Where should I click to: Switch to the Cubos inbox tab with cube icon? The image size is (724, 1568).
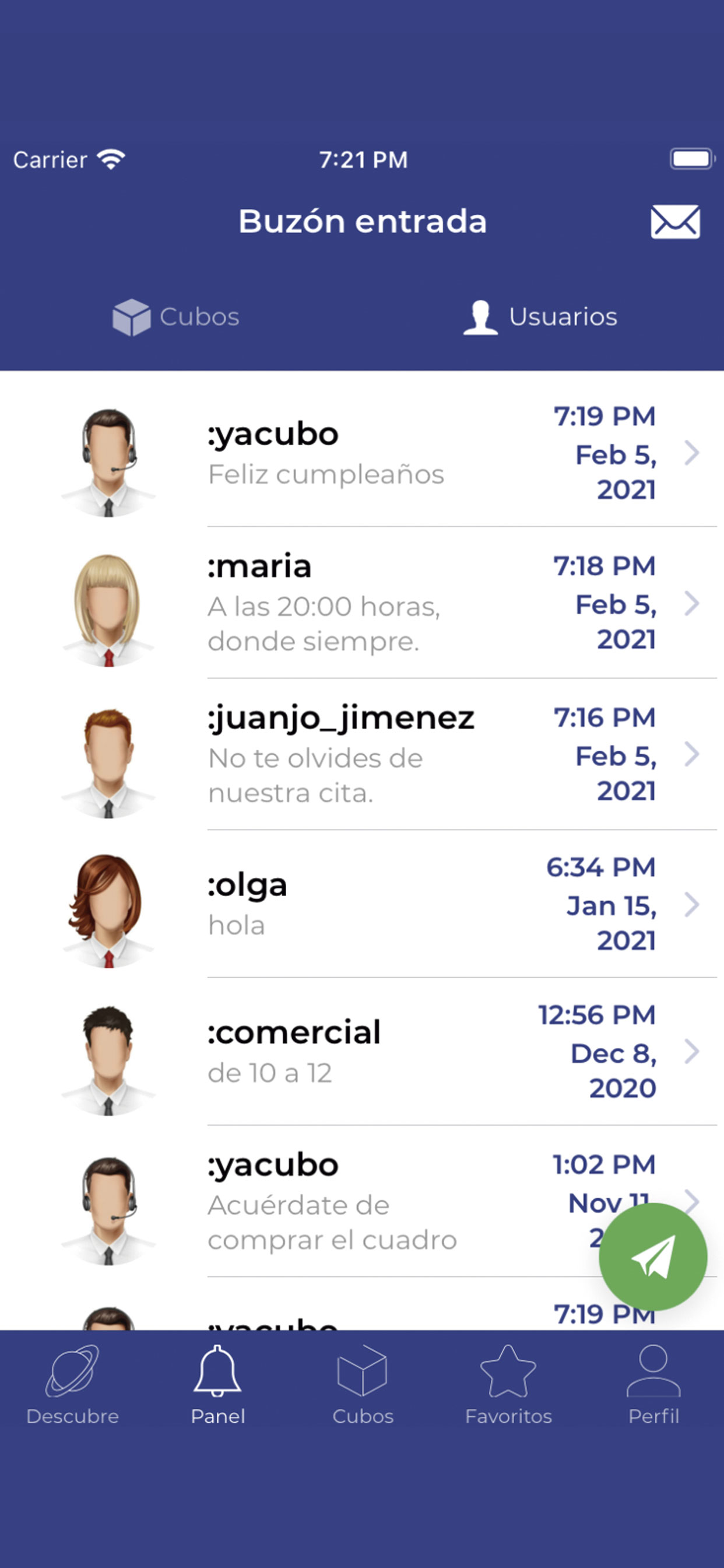[x=176, y=317]
